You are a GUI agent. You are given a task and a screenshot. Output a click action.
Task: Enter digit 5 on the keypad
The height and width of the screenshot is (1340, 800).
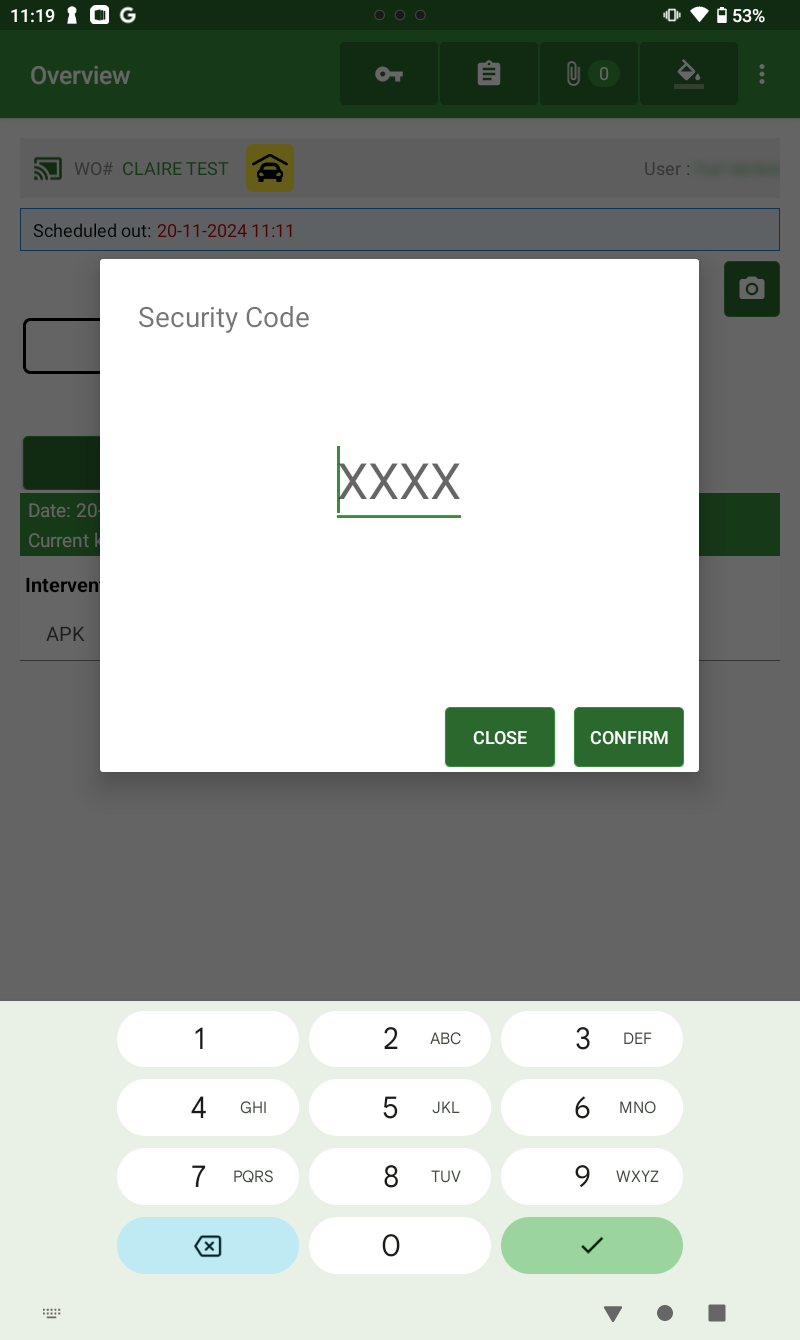click(x=399, y=1107)
